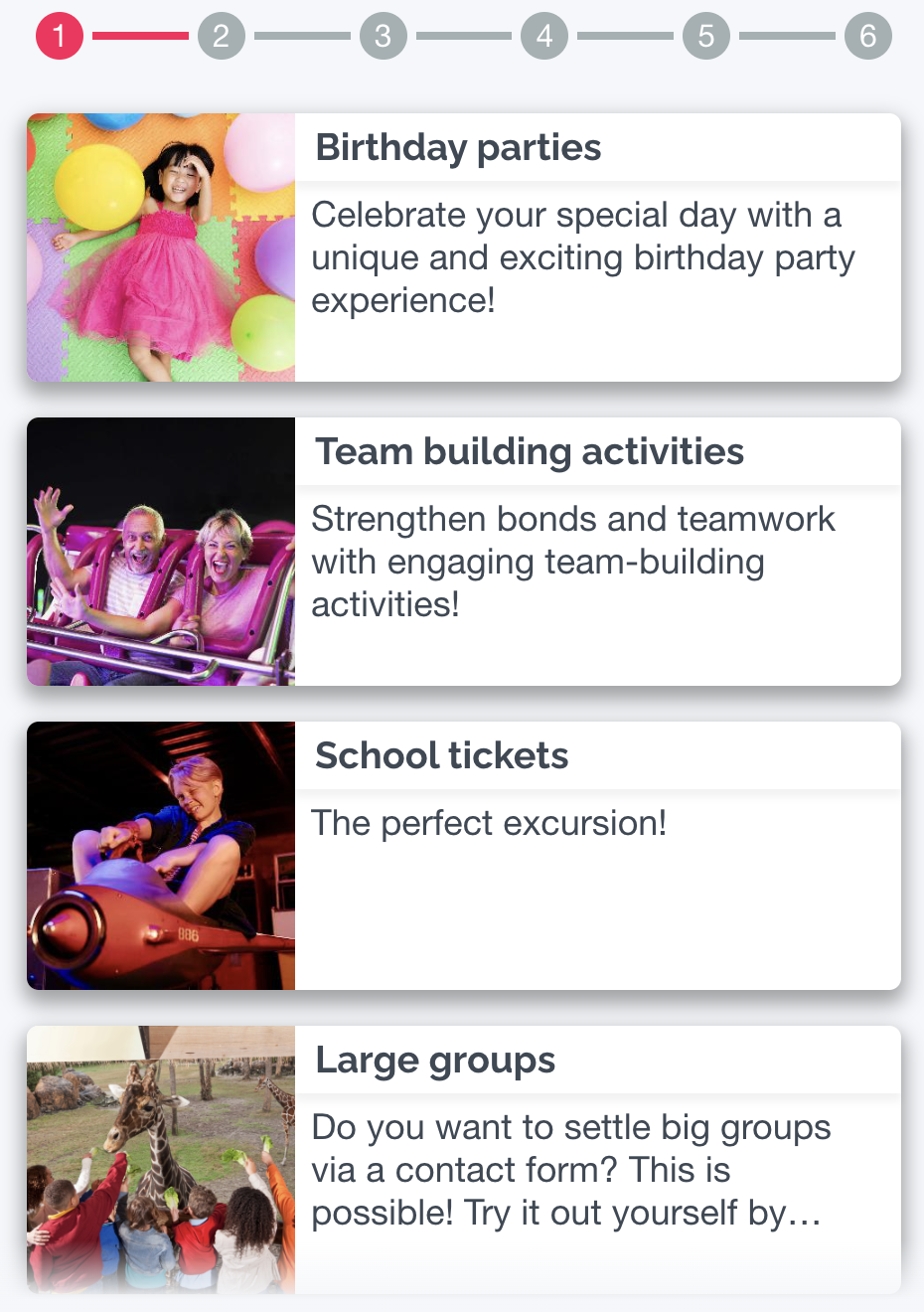Select the Birthday parties card

(463, 247)
